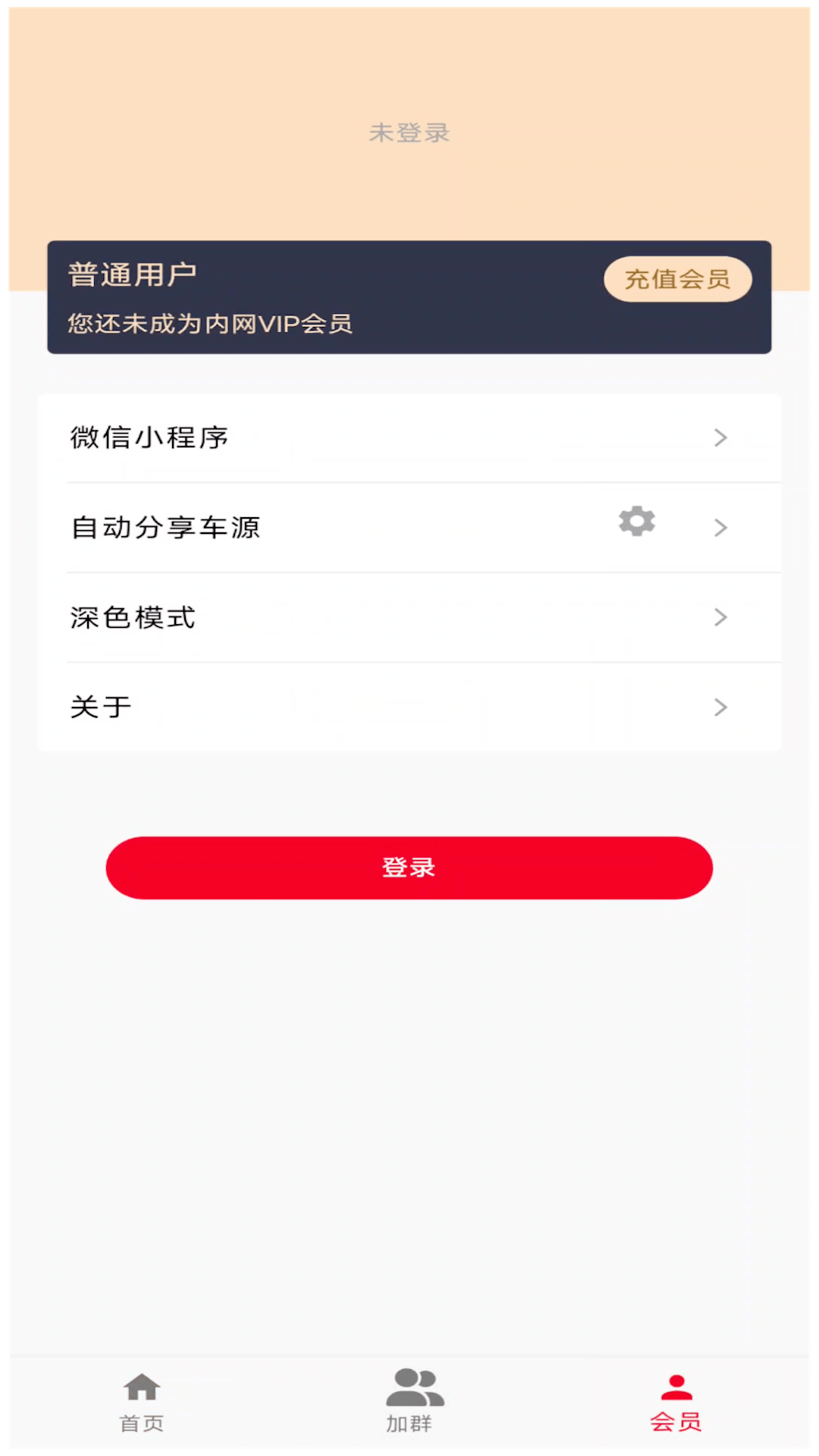Tap the red 登录 login button
819x1456 pixels.
(409, 868)
